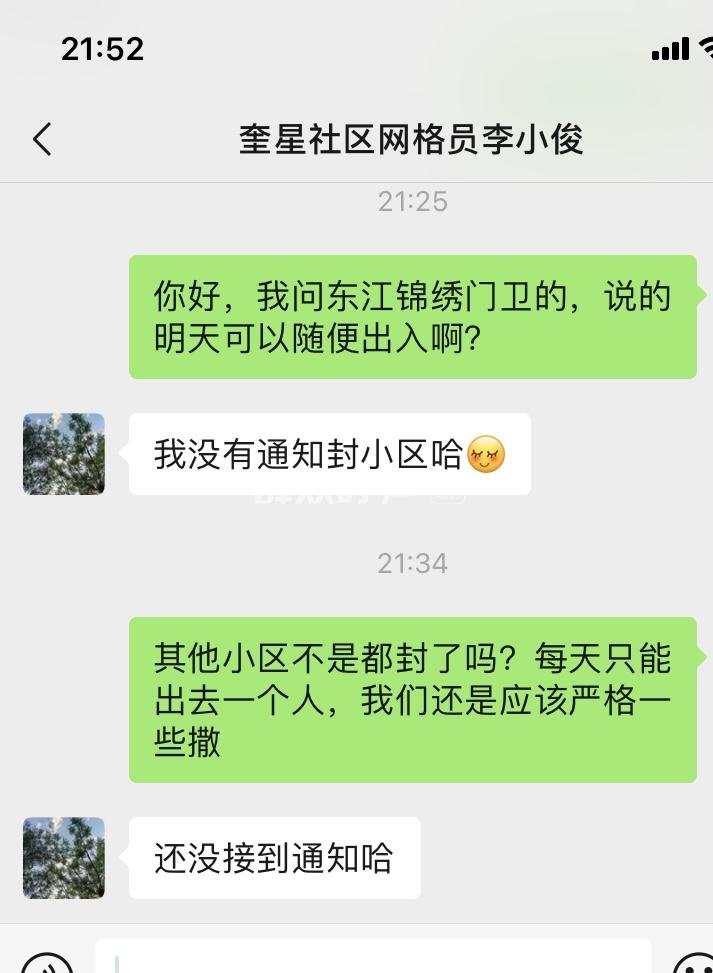Viewport: 713px width, 973px height.
Task: Go back from the 李小俊 chat
Action: pos(42,139)
